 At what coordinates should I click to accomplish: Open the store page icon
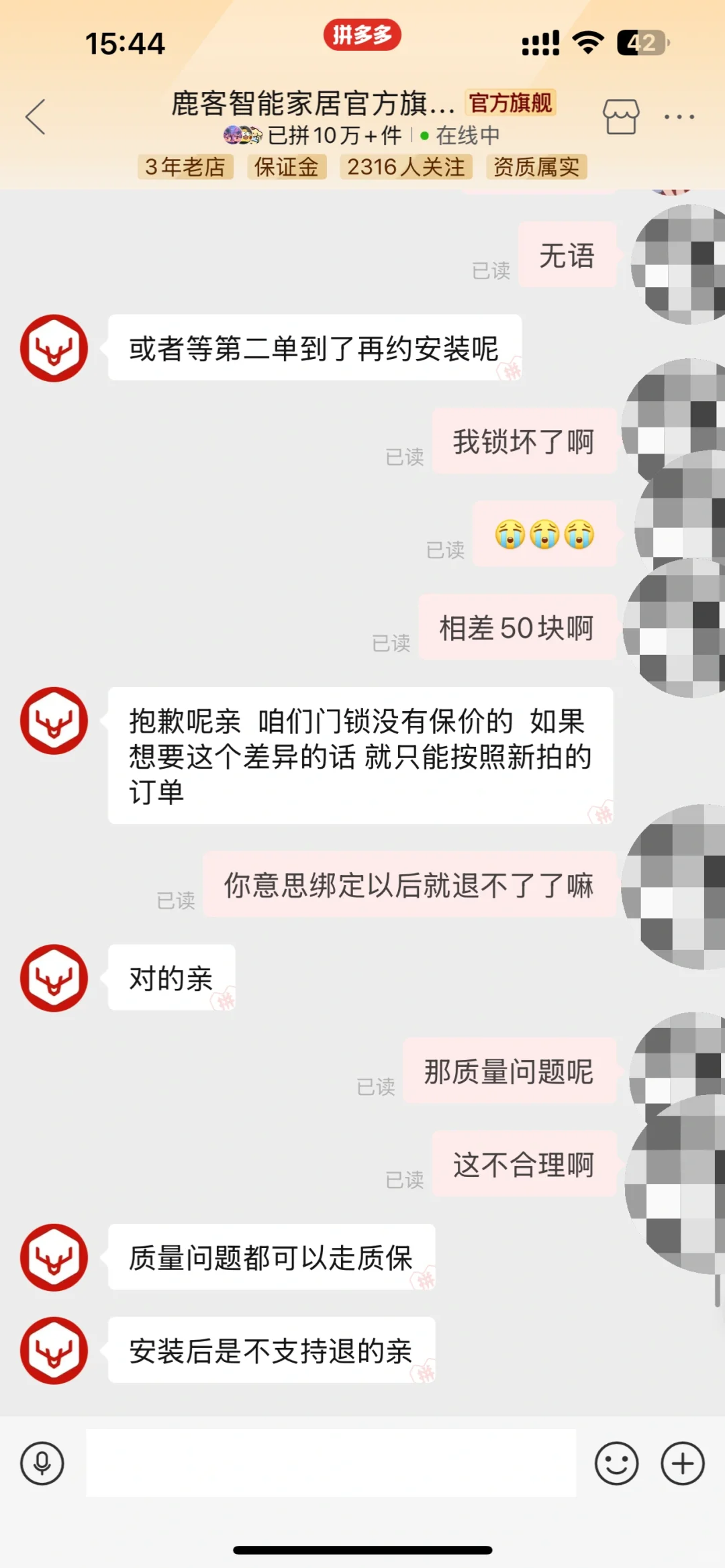[620, 117]
